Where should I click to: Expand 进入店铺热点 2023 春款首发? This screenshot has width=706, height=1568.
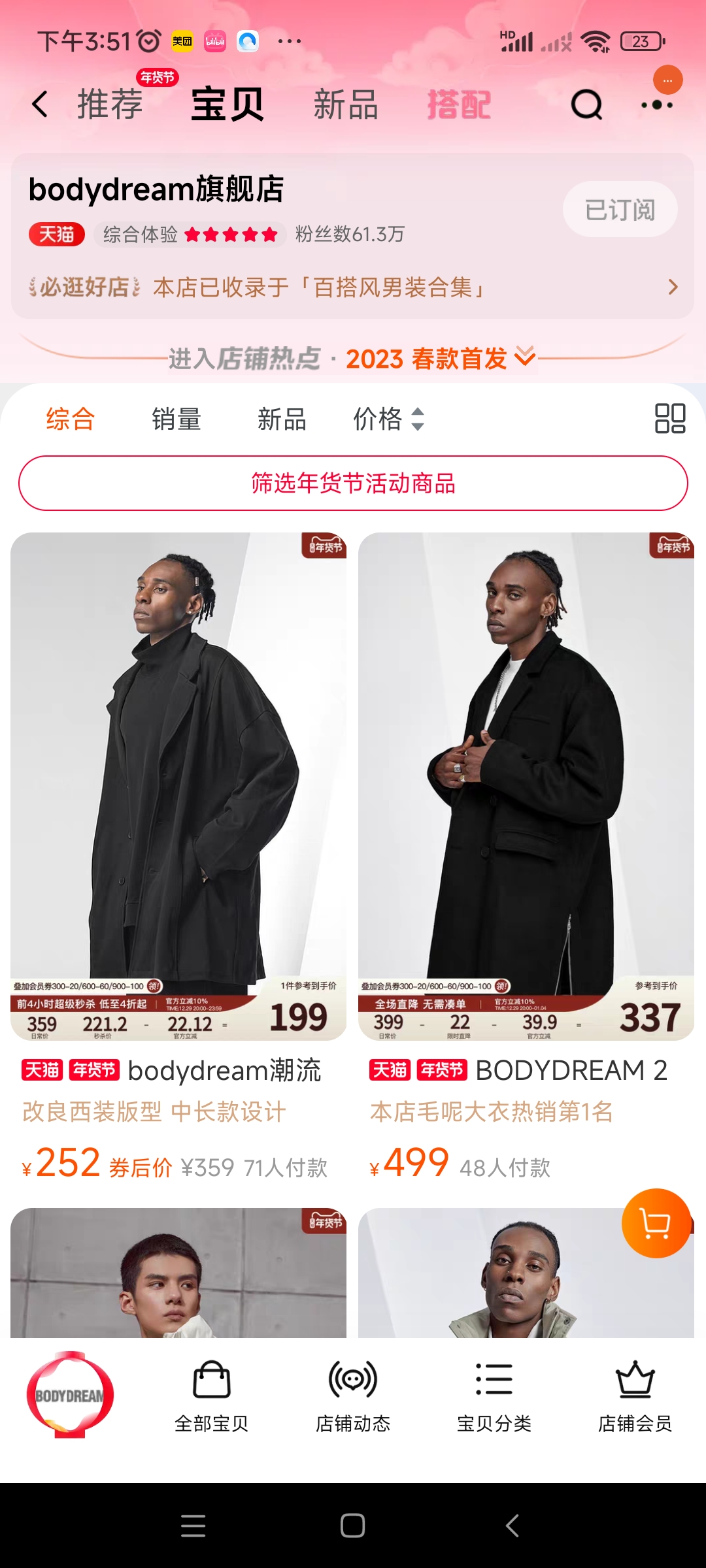coord(353,359)
